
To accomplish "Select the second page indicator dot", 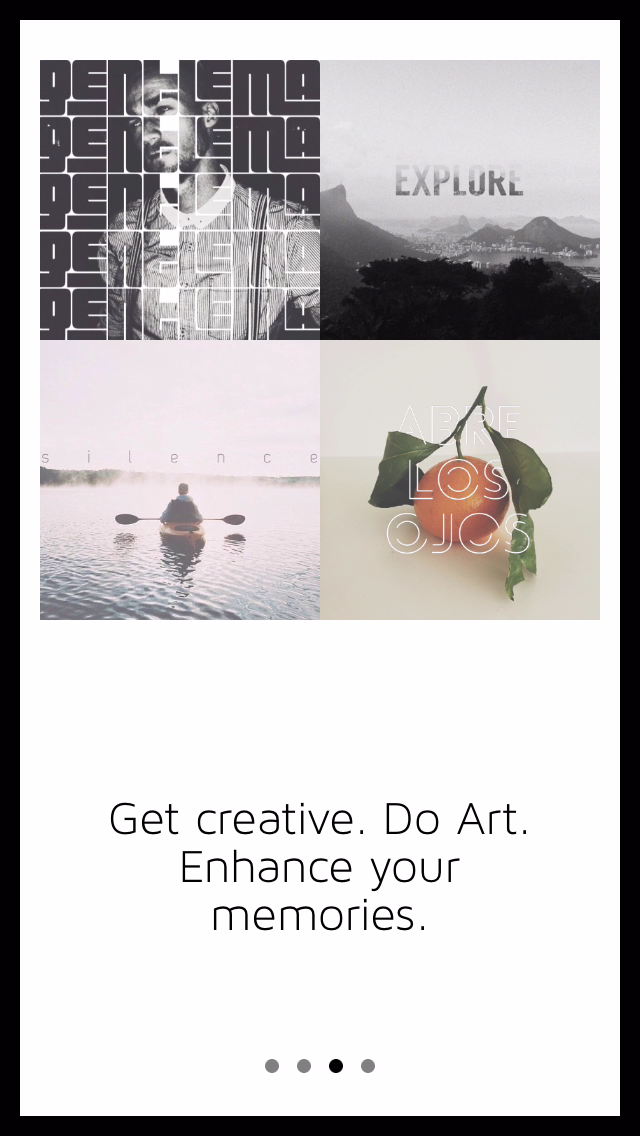I will pos(304,1066).
